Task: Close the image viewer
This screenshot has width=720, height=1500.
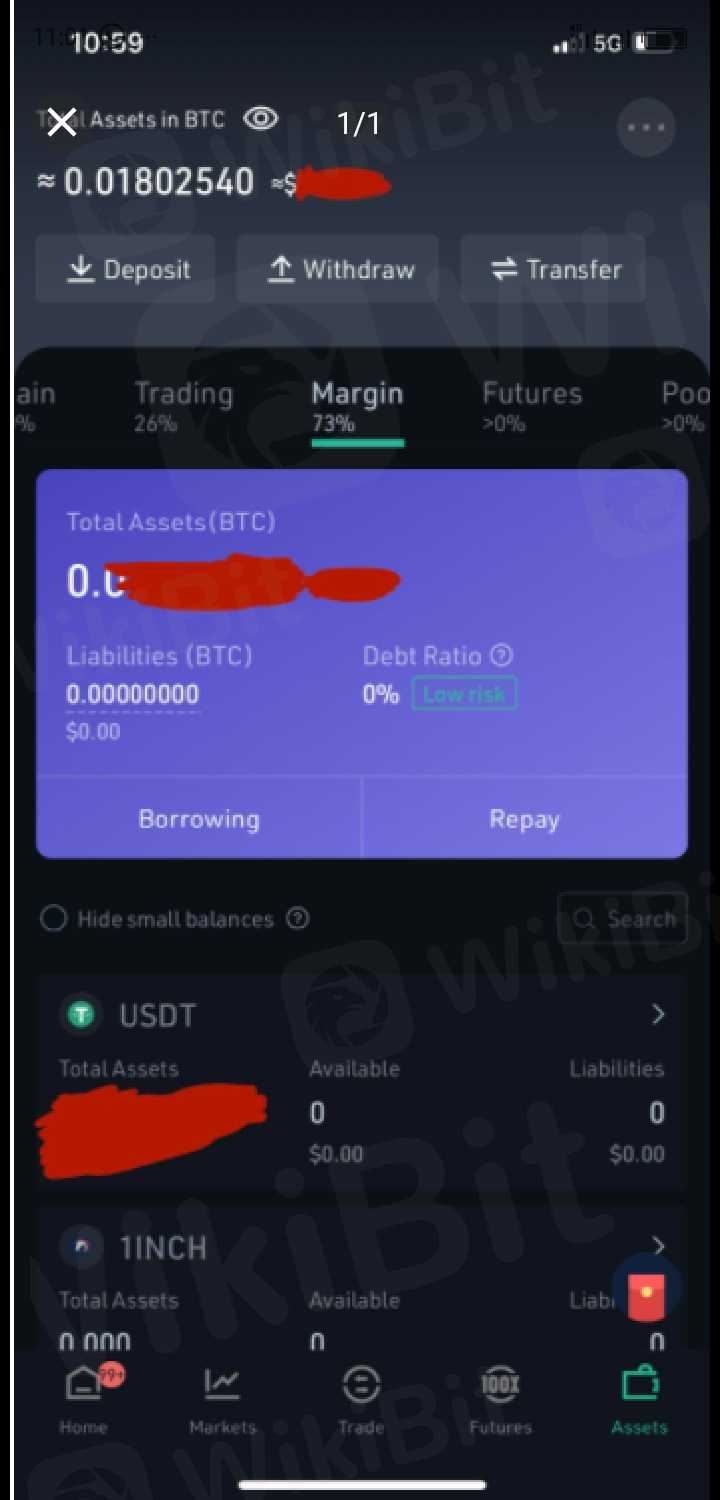Action: click(62, 123)
